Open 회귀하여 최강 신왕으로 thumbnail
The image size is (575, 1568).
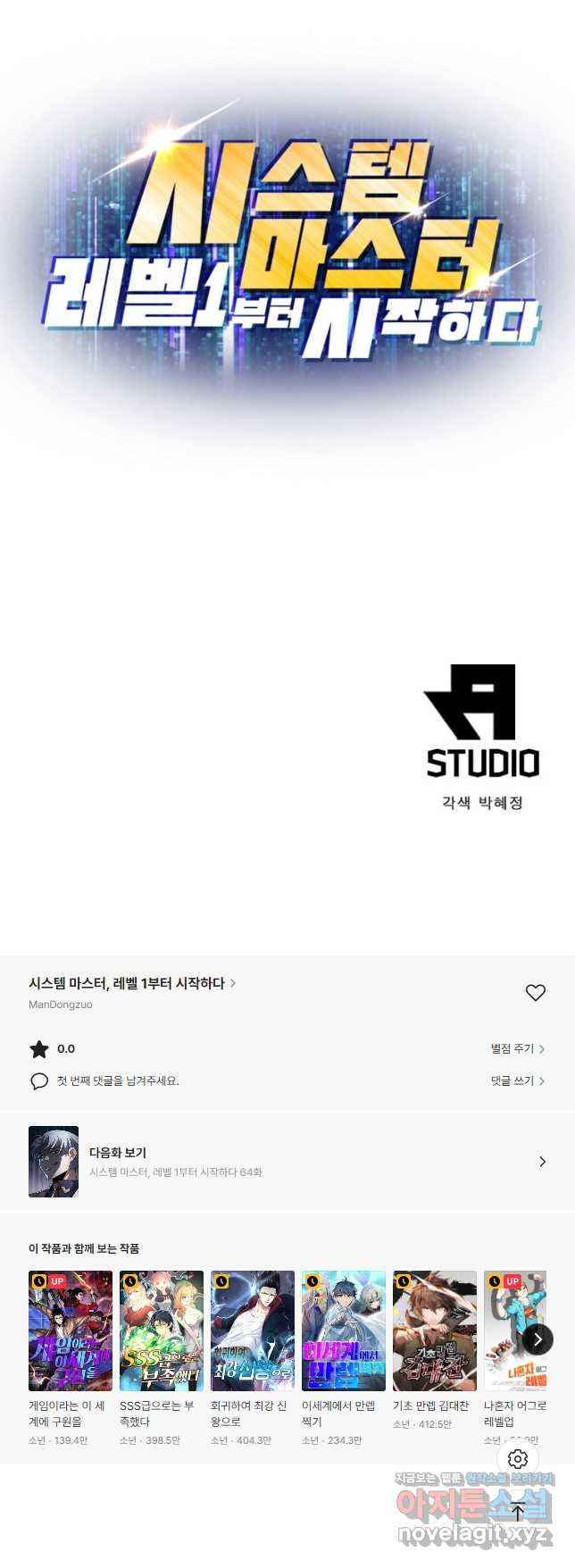253,1330
